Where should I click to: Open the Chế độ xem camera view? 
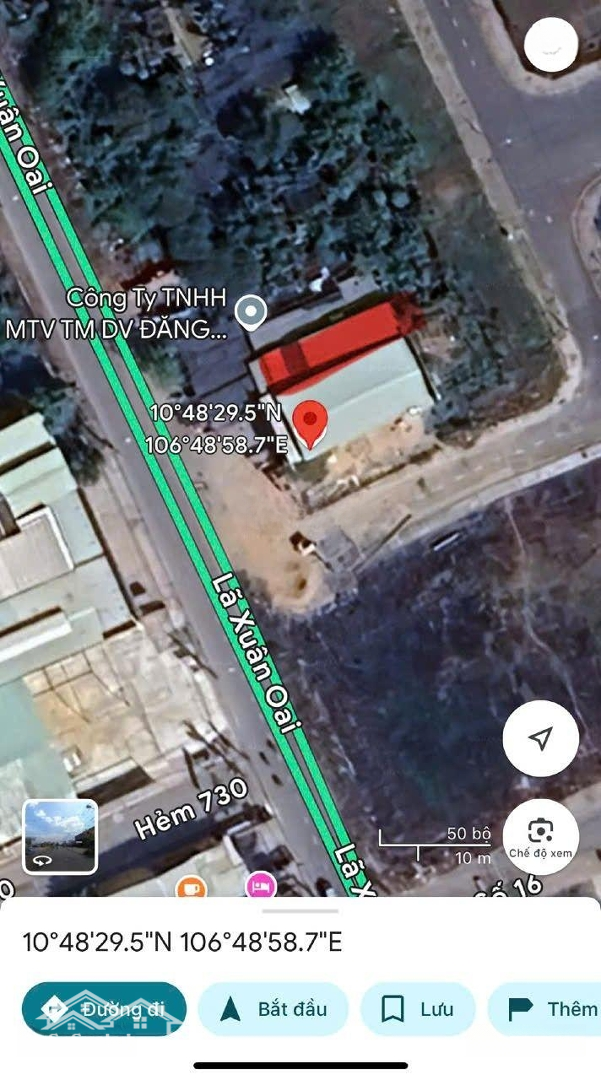tap(540, 837)
